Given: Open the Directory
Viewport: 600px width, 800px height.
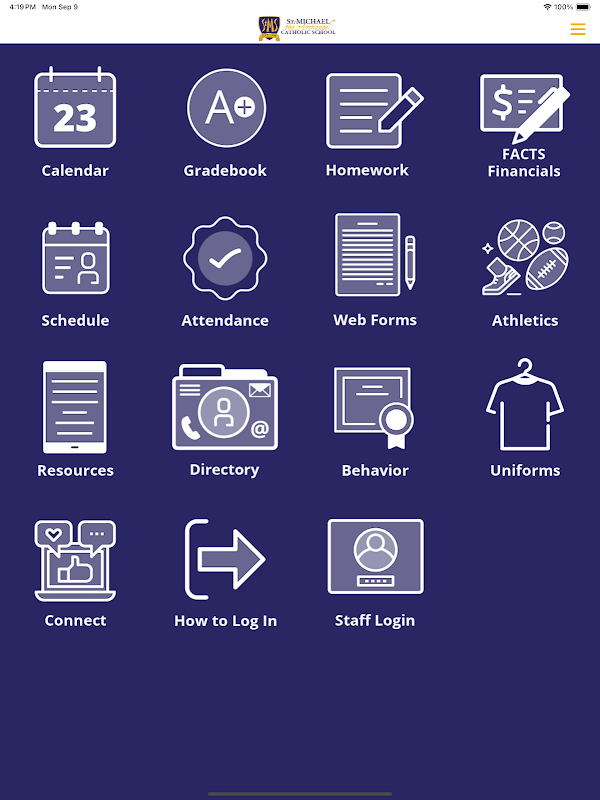Looking at the screenshot, I should (x=224, y=420).
